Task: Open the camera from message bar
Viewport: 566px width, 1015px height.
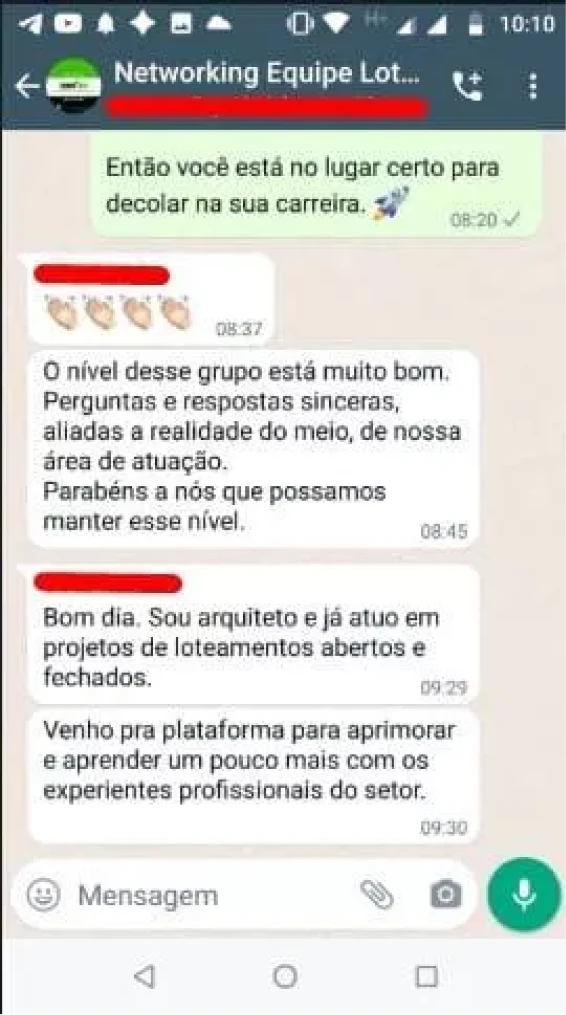Action: point(446,895)
